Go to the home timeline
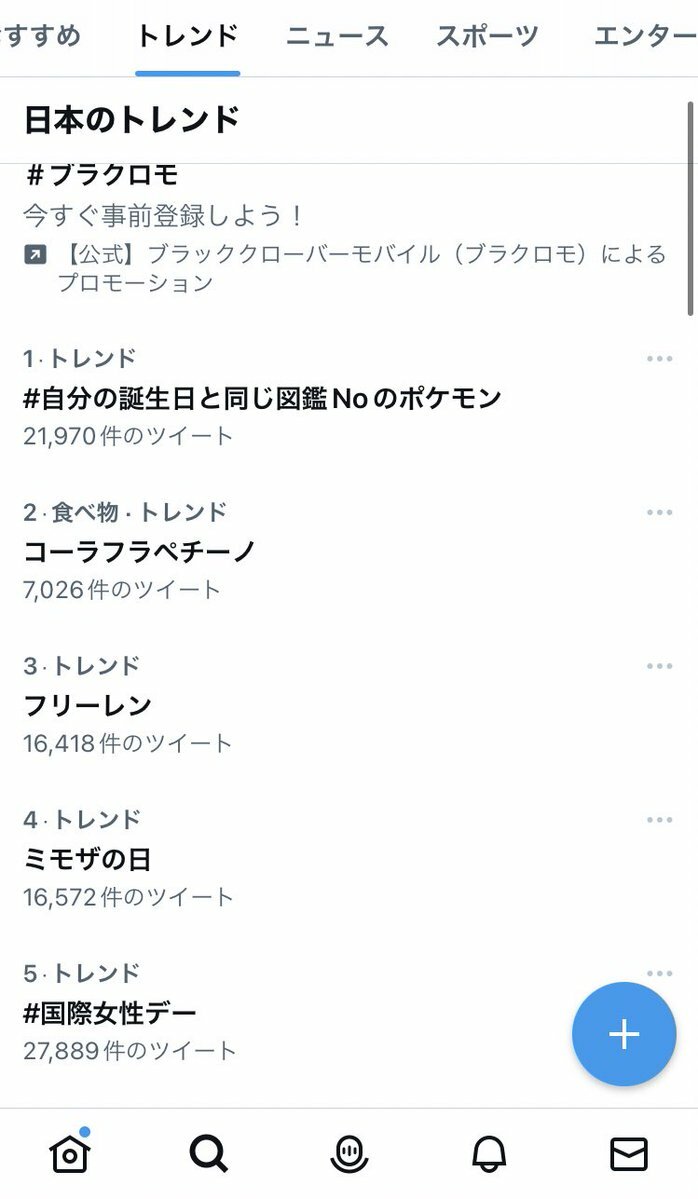698x1199 pixels. point(70,1152)
